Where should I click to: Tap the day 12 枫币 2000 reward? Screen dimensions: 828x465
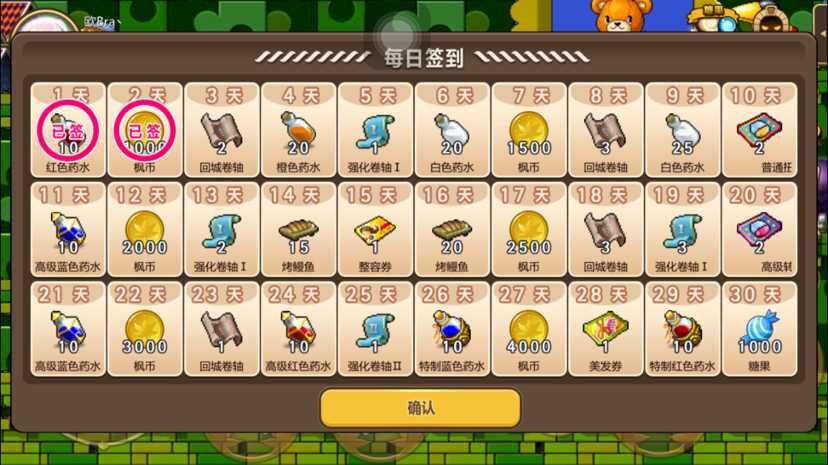(146, 230)
